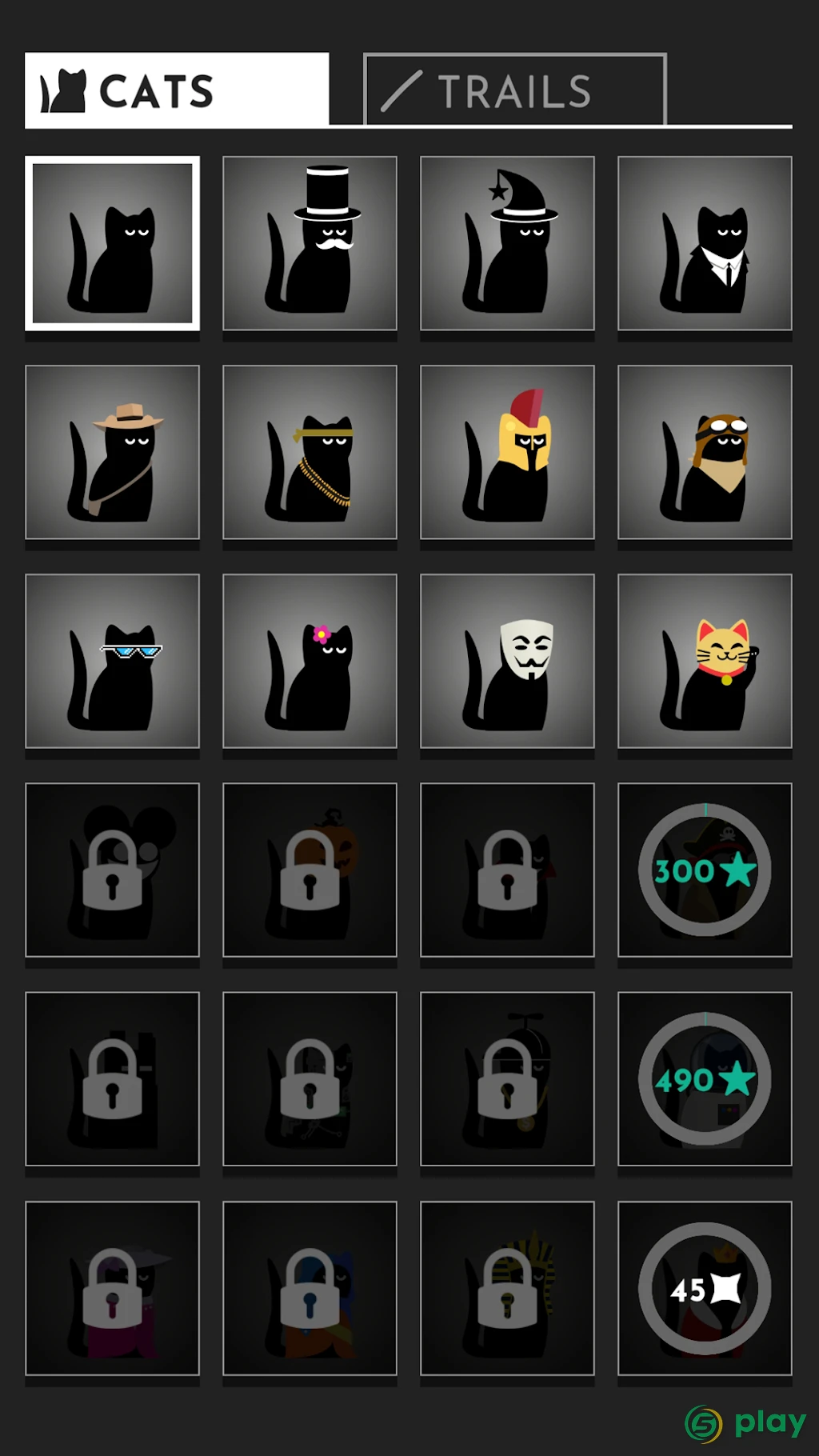Image resolution: width=819 pixels, height=1456 pixels.
Task: Tap the locked mouse-ears cat
Action: 112,870
